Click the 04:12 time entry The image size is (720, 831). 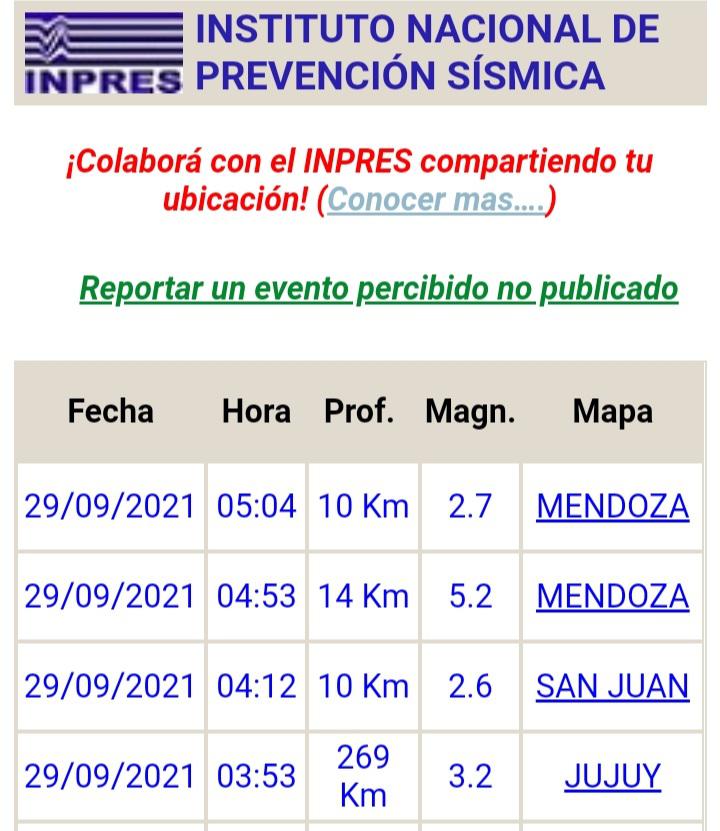click(x=255, y=686)
